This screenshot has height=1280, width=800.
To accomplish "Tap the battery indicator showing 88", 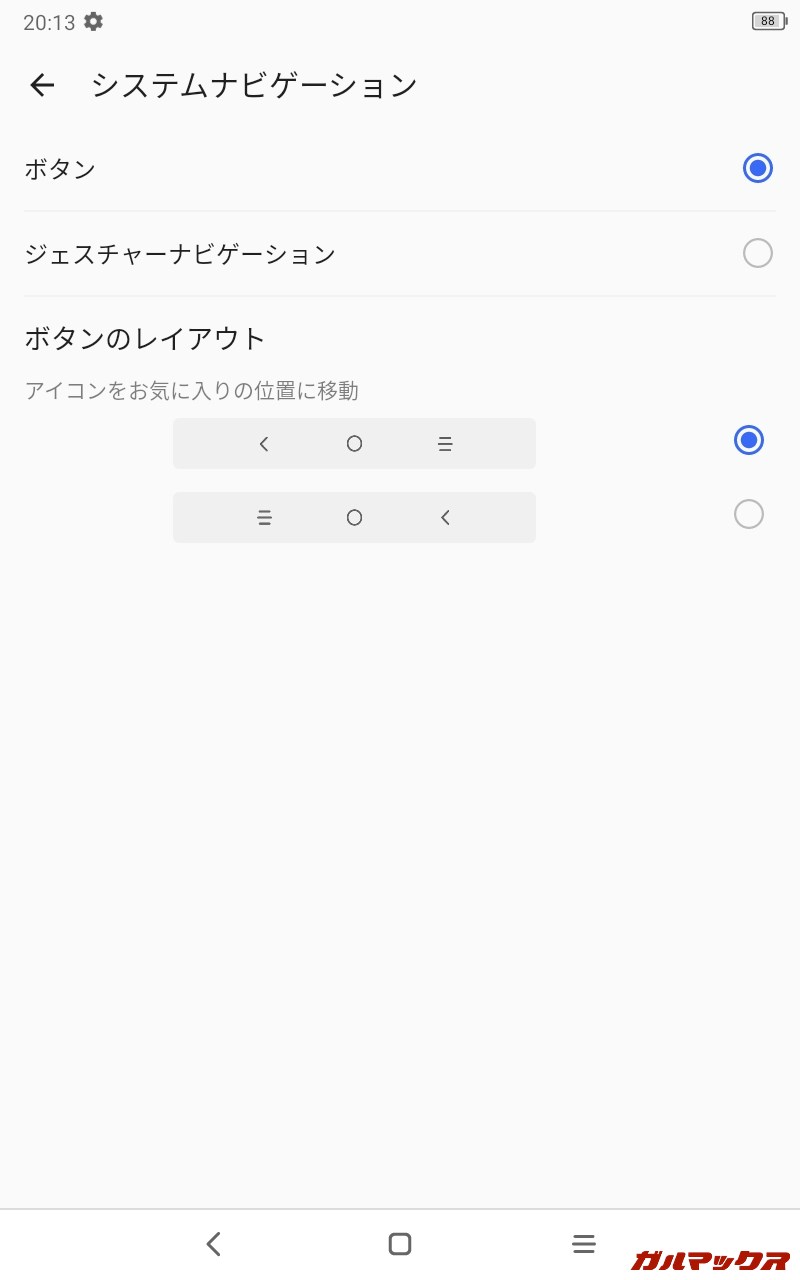I will [767, 19].
